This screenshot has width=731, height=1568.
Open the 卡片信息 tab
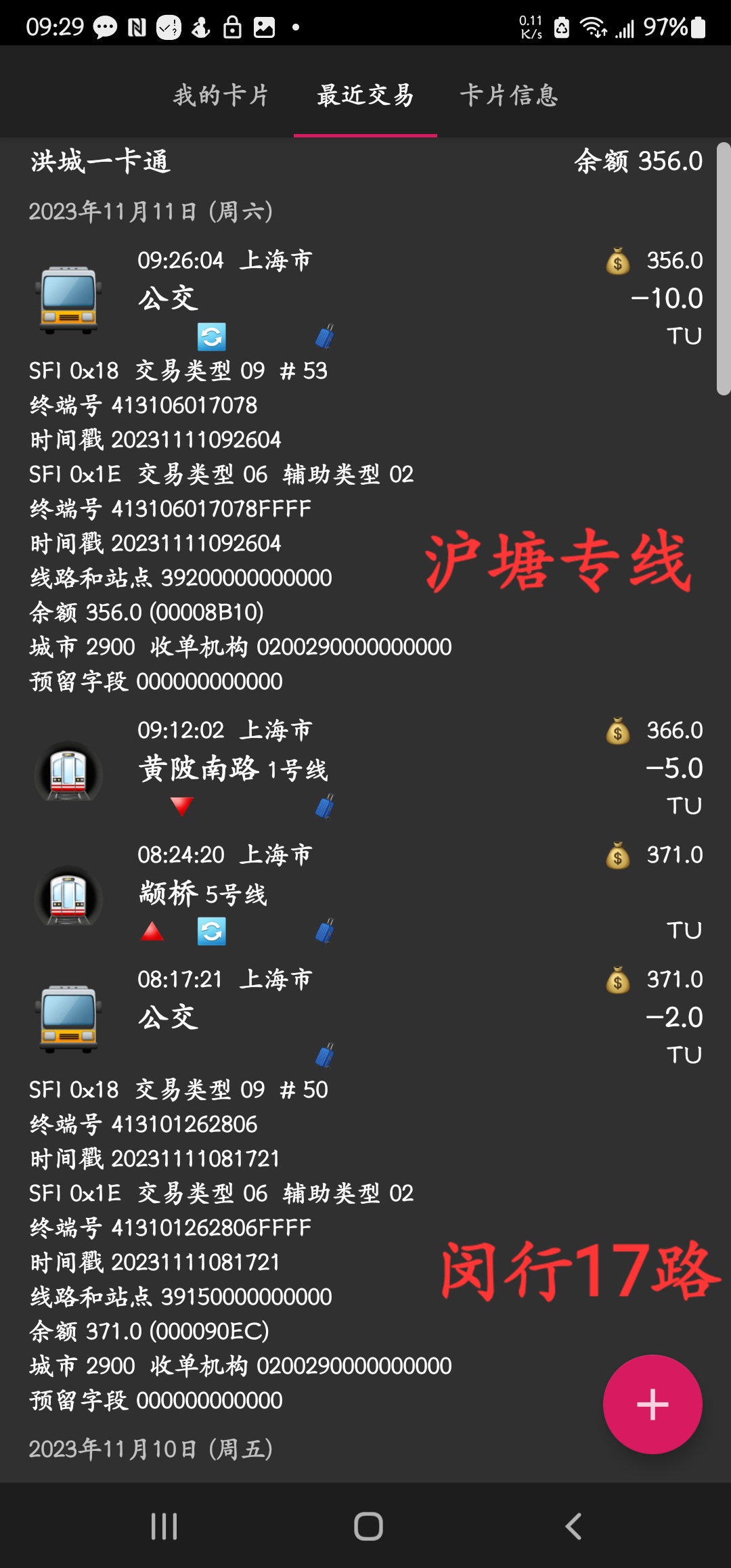click(x=509, y=95)
